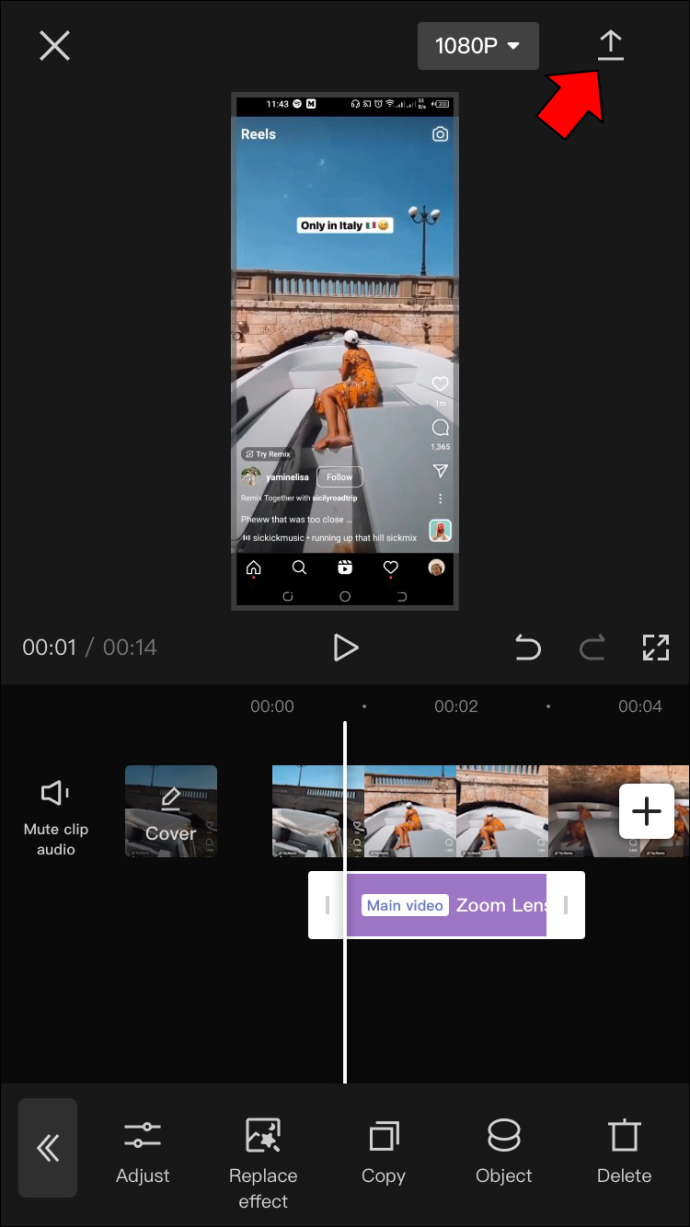The image size is (690, 1227).
Task: Play the video preview
Action: point(345,647)
